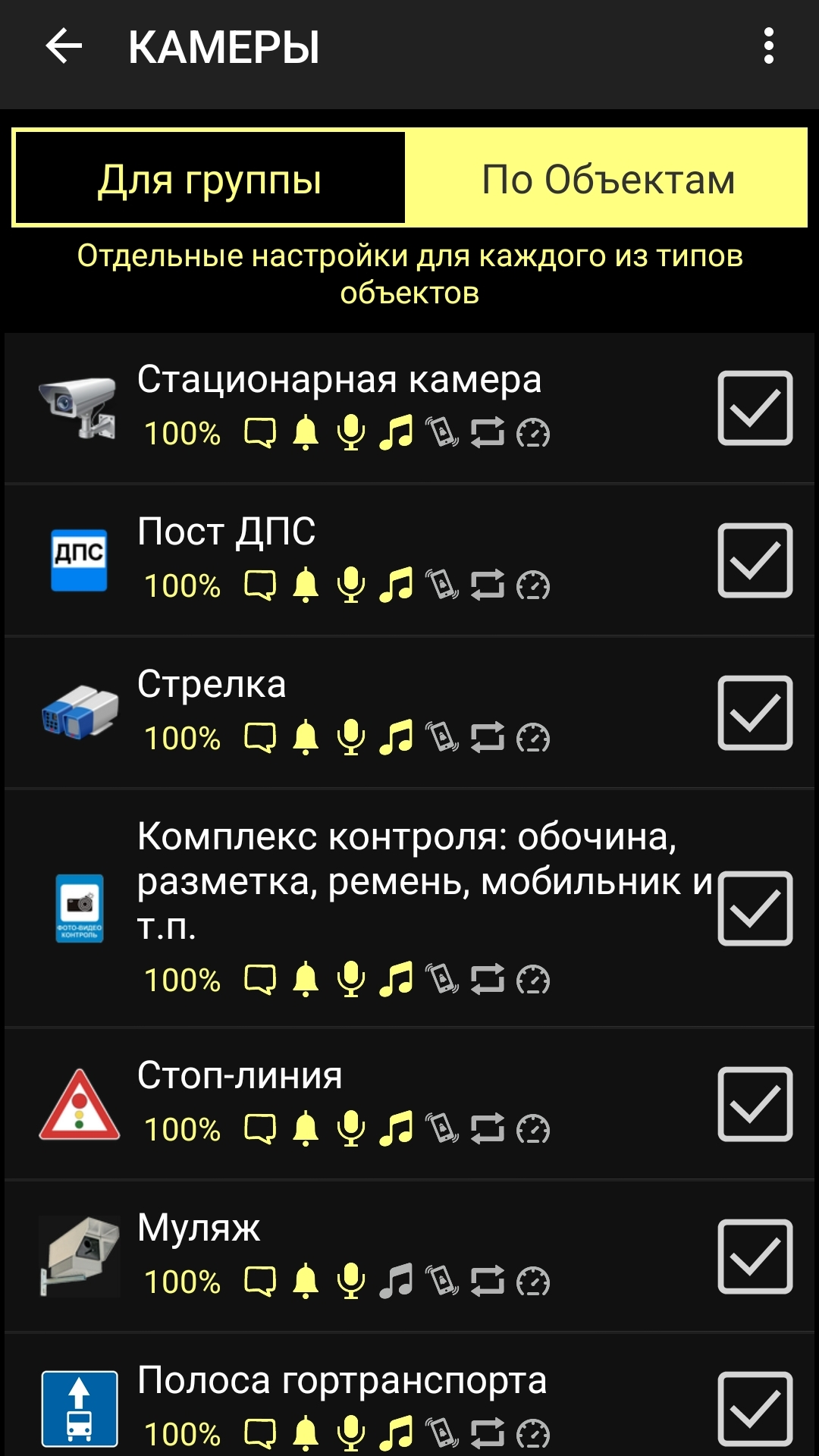Viewport: 819px width, 1456px height.
Task: Open the Пост ДПС settings row
Action: click(409, 560)
